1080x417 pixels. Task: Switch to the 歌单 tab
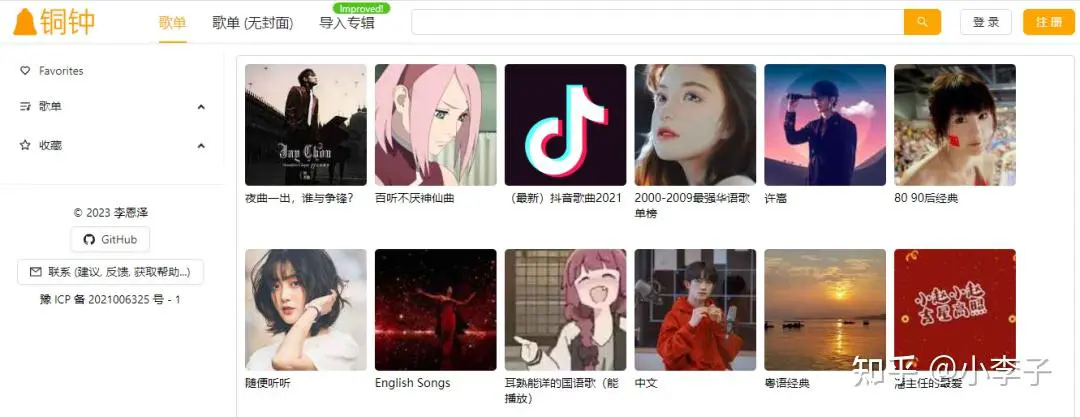coord(172,22)
